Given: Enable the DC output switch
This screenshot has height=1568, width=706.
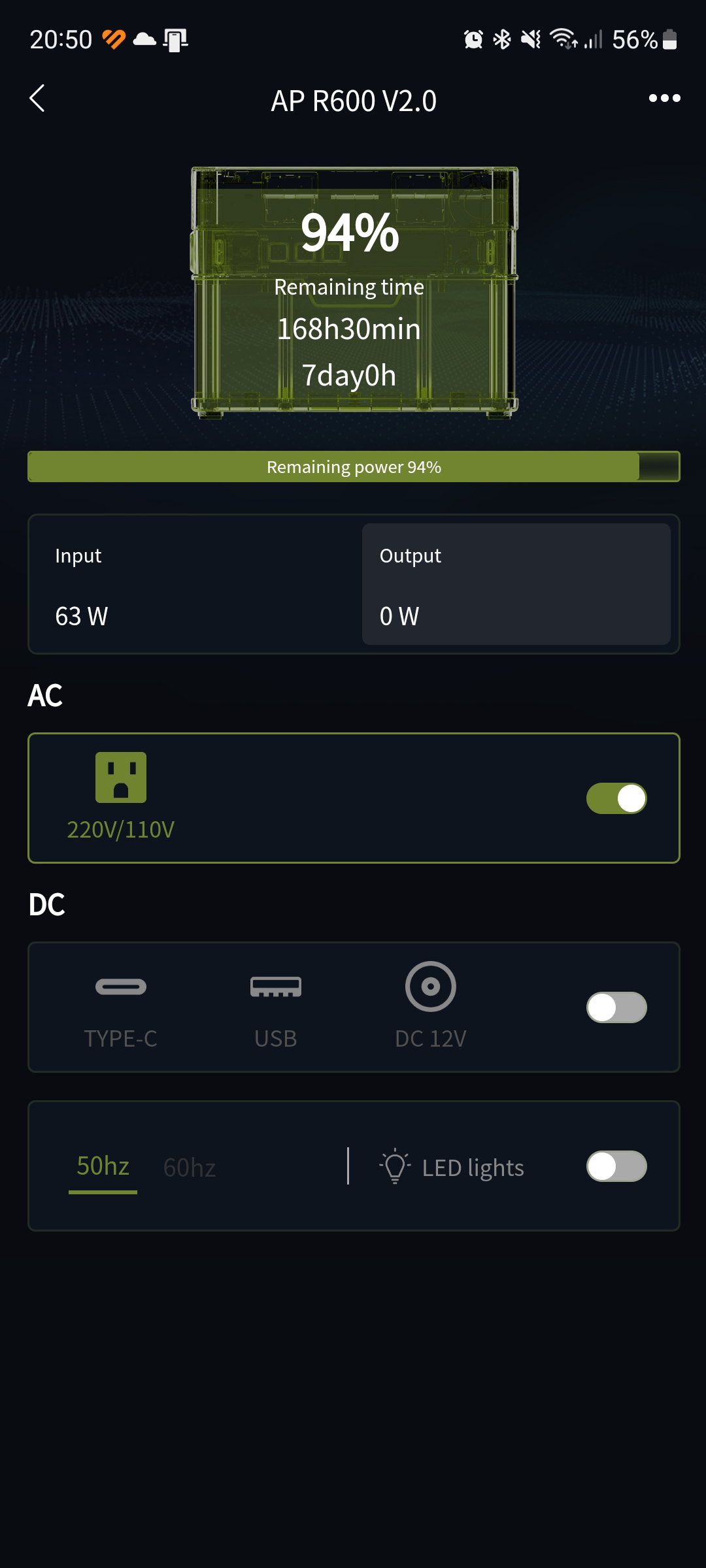Looking at the screenshot, I should 616,1007.
